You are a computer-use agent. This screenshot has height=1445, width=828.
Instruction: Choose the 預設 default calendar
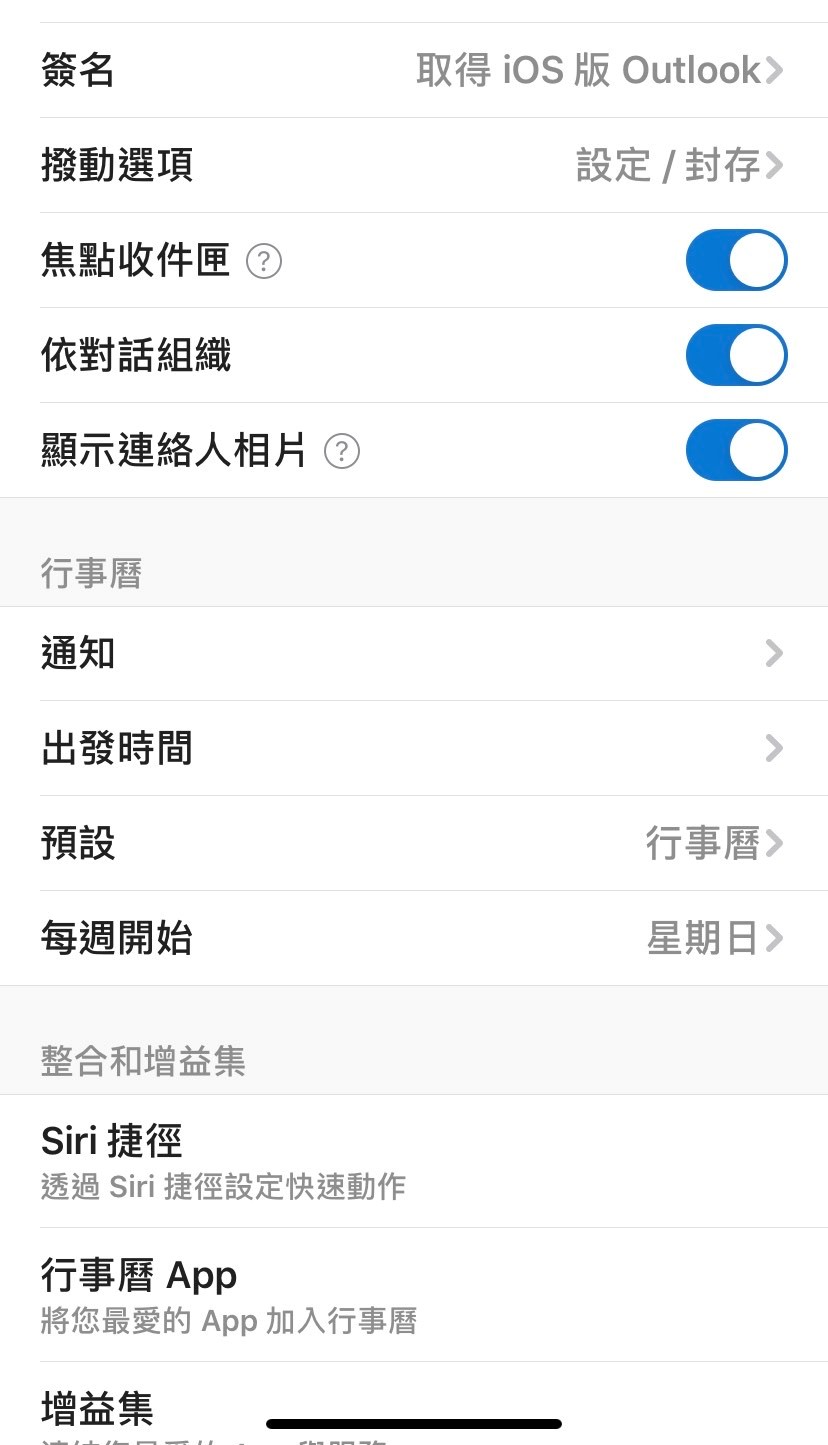414,843
